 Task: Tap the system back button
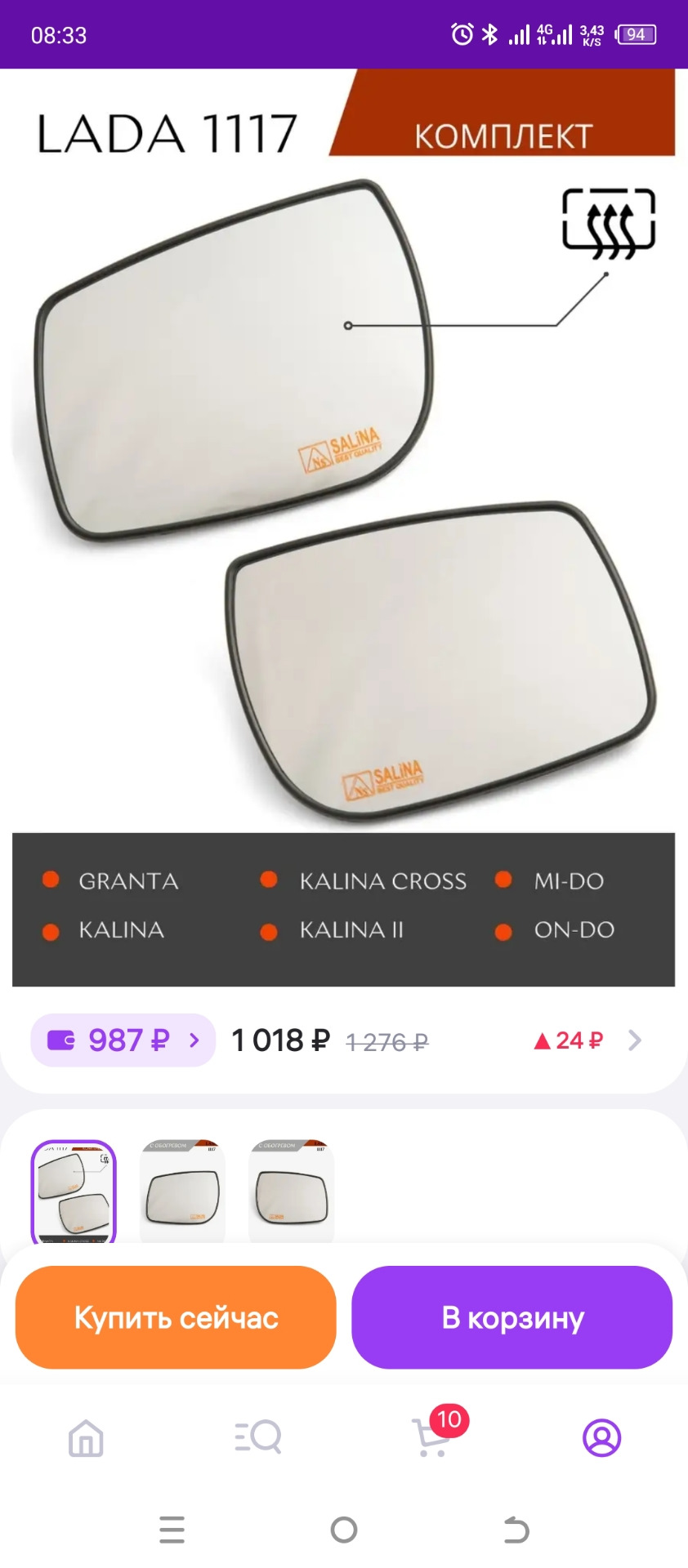516,1530
